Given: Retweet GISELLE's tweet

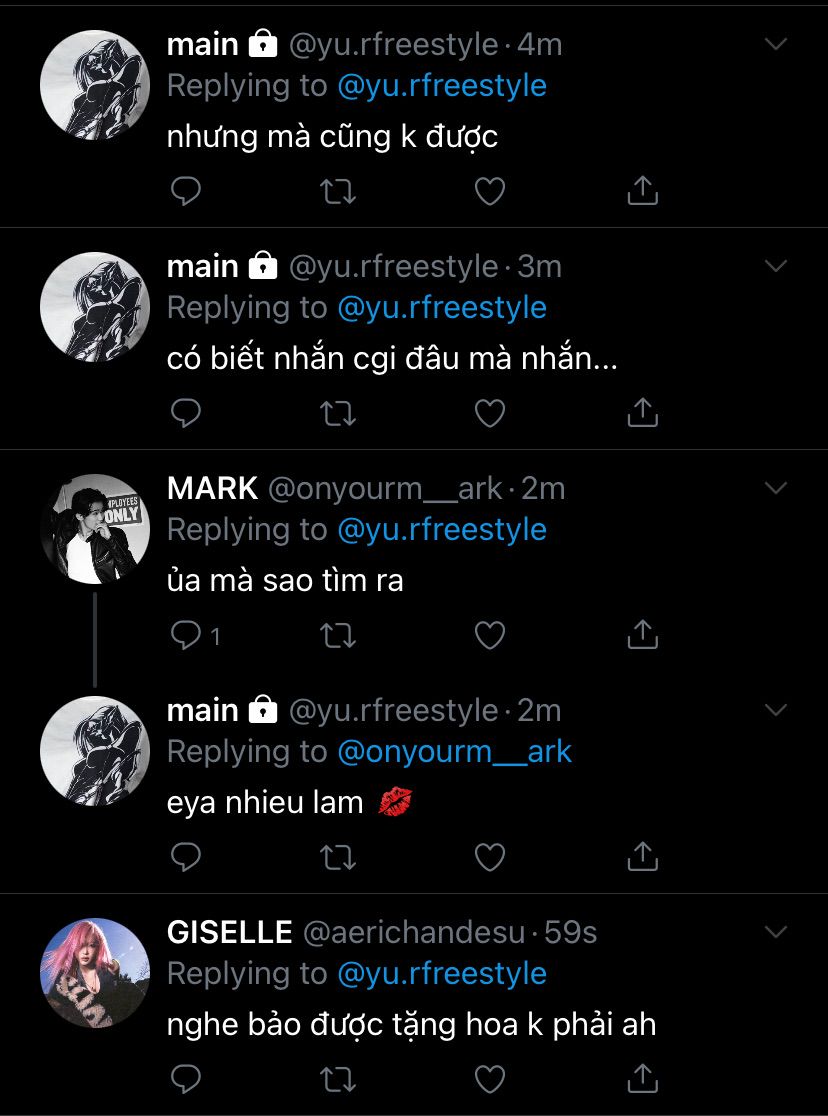Looking at the screenshot, I should pos(338,1078).
